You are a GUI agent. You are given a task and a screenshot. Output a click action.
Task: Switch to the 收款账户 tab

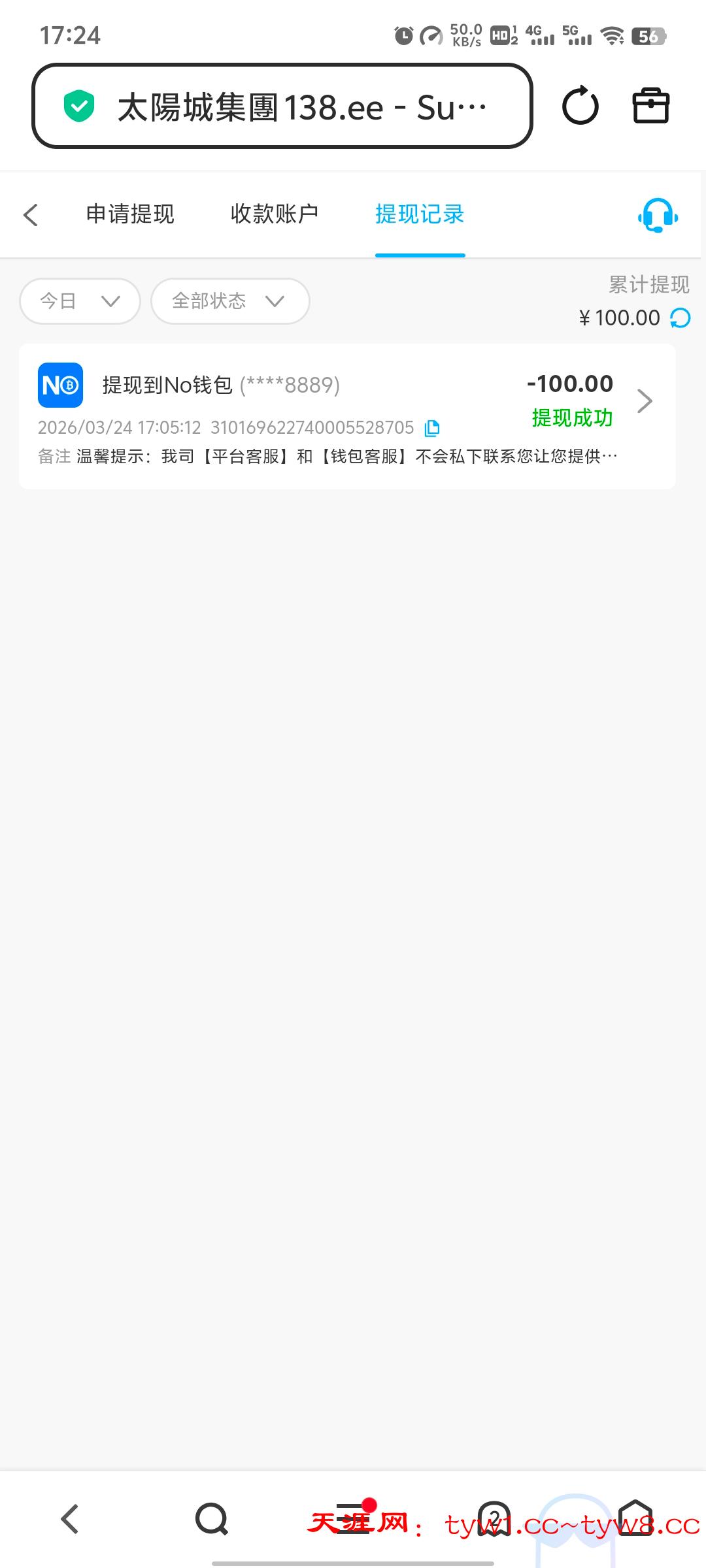pyautogui.click(x=275, y=214)
